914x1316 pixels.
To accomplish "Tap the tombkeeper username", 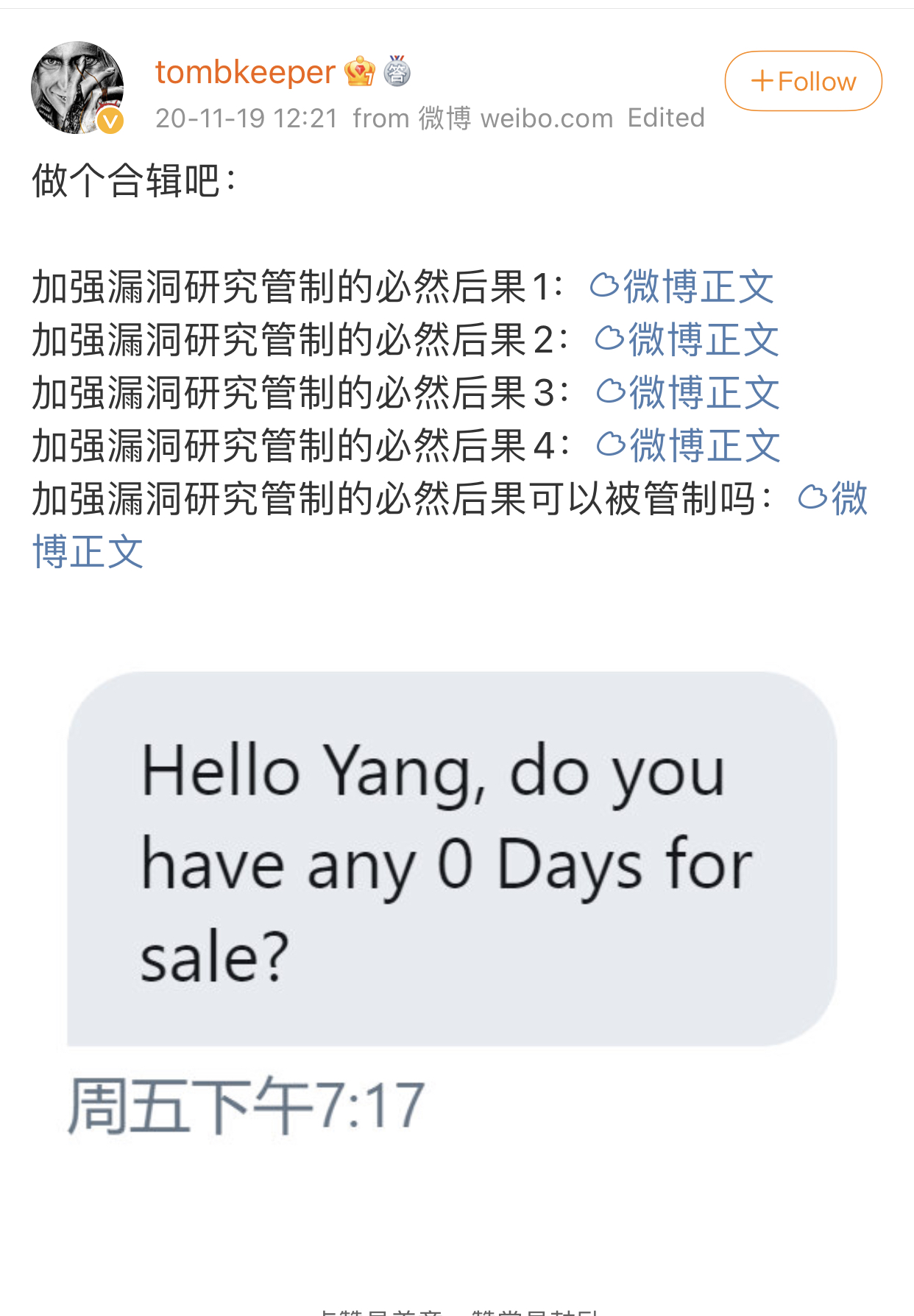I will click(245, 72).
